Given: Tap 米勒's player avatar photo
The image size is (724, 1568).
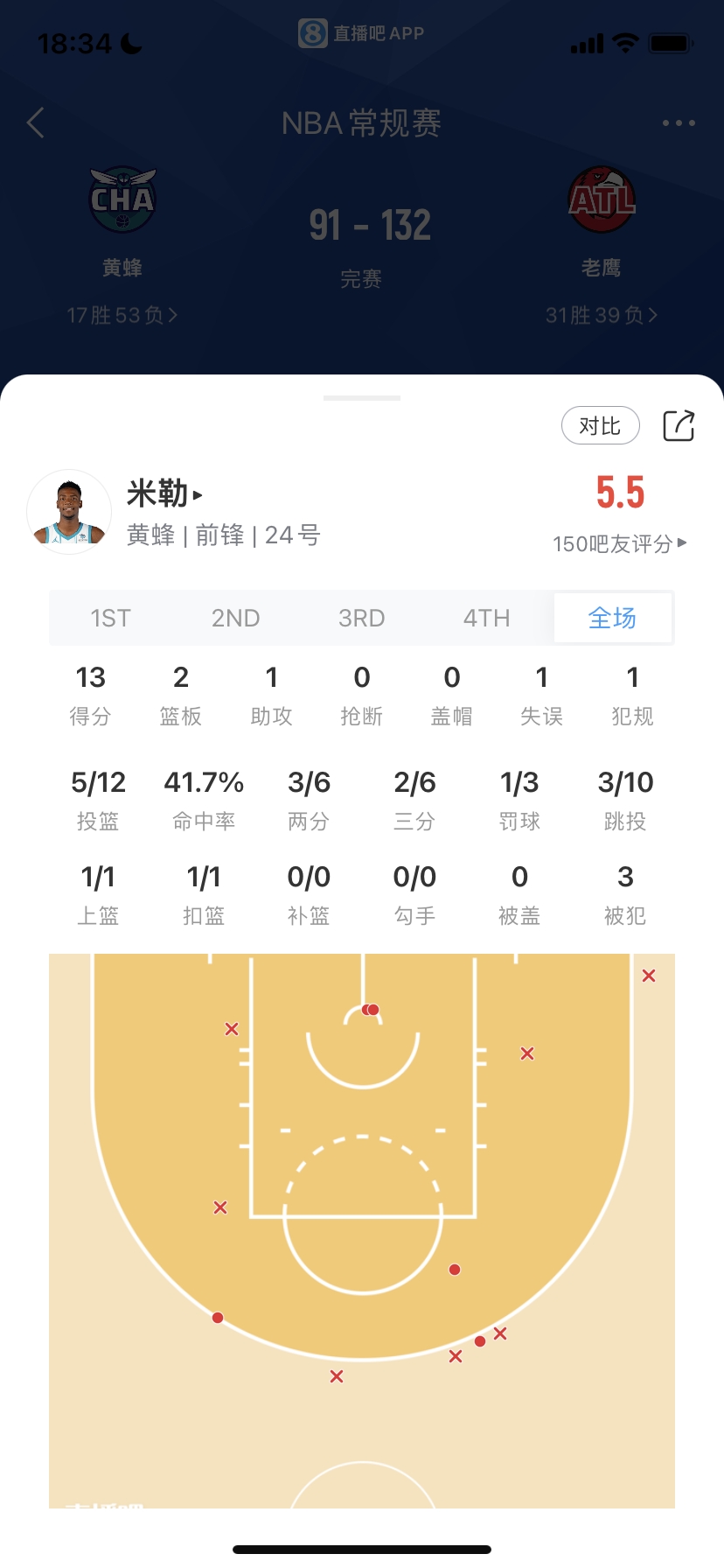Looking at the screenshot, I should (x=69, y=513).
